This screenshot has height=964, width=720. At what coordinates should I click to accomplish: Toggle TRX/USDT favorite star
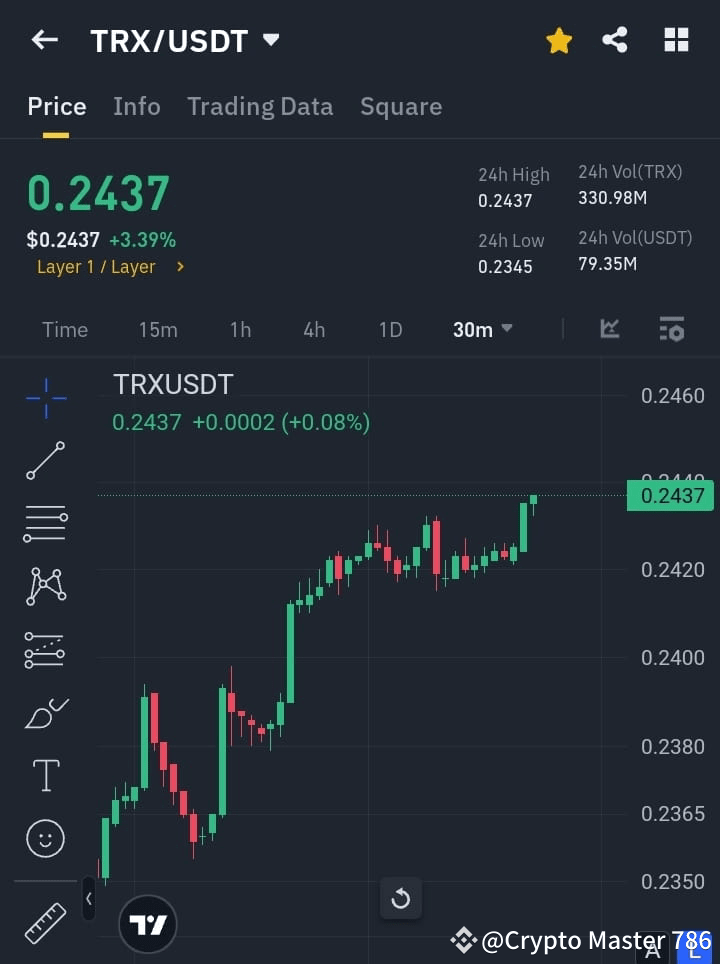click(x=559, y=40)
